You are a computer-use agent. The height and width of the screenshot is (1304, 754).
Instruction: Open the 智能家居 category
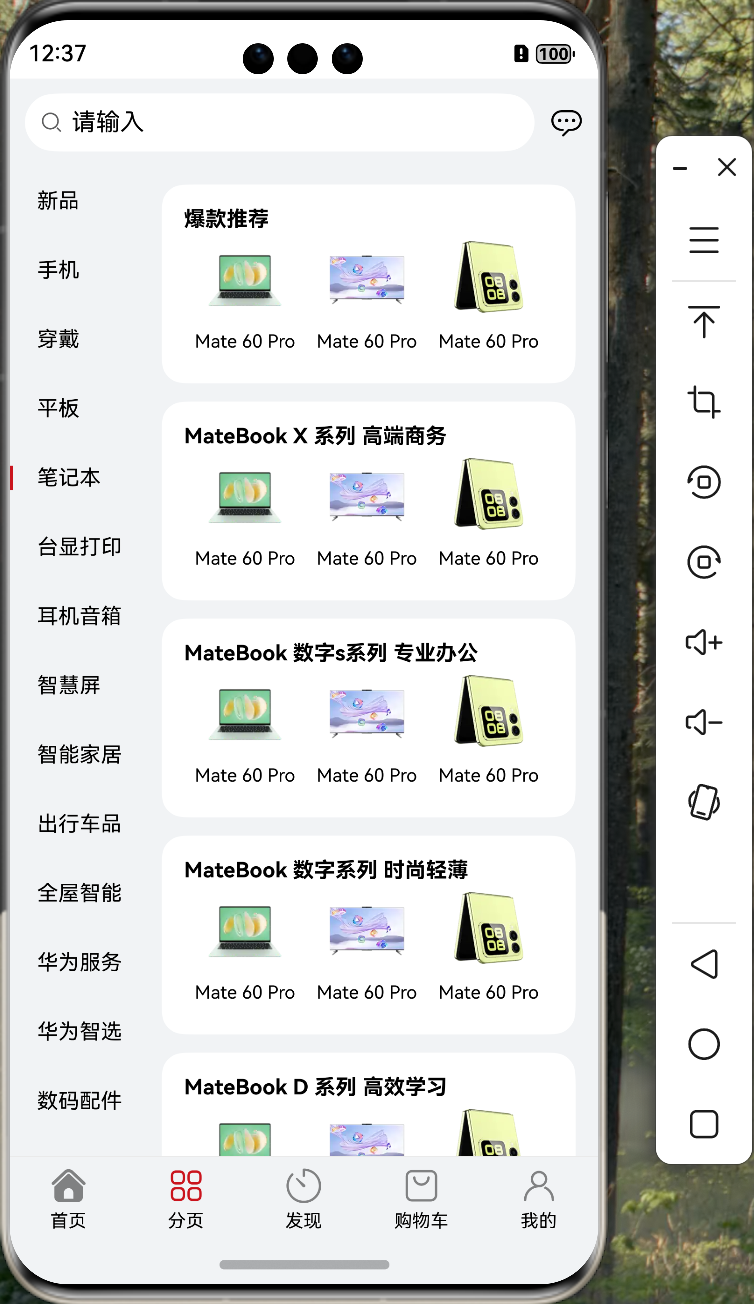coord(79,754)
